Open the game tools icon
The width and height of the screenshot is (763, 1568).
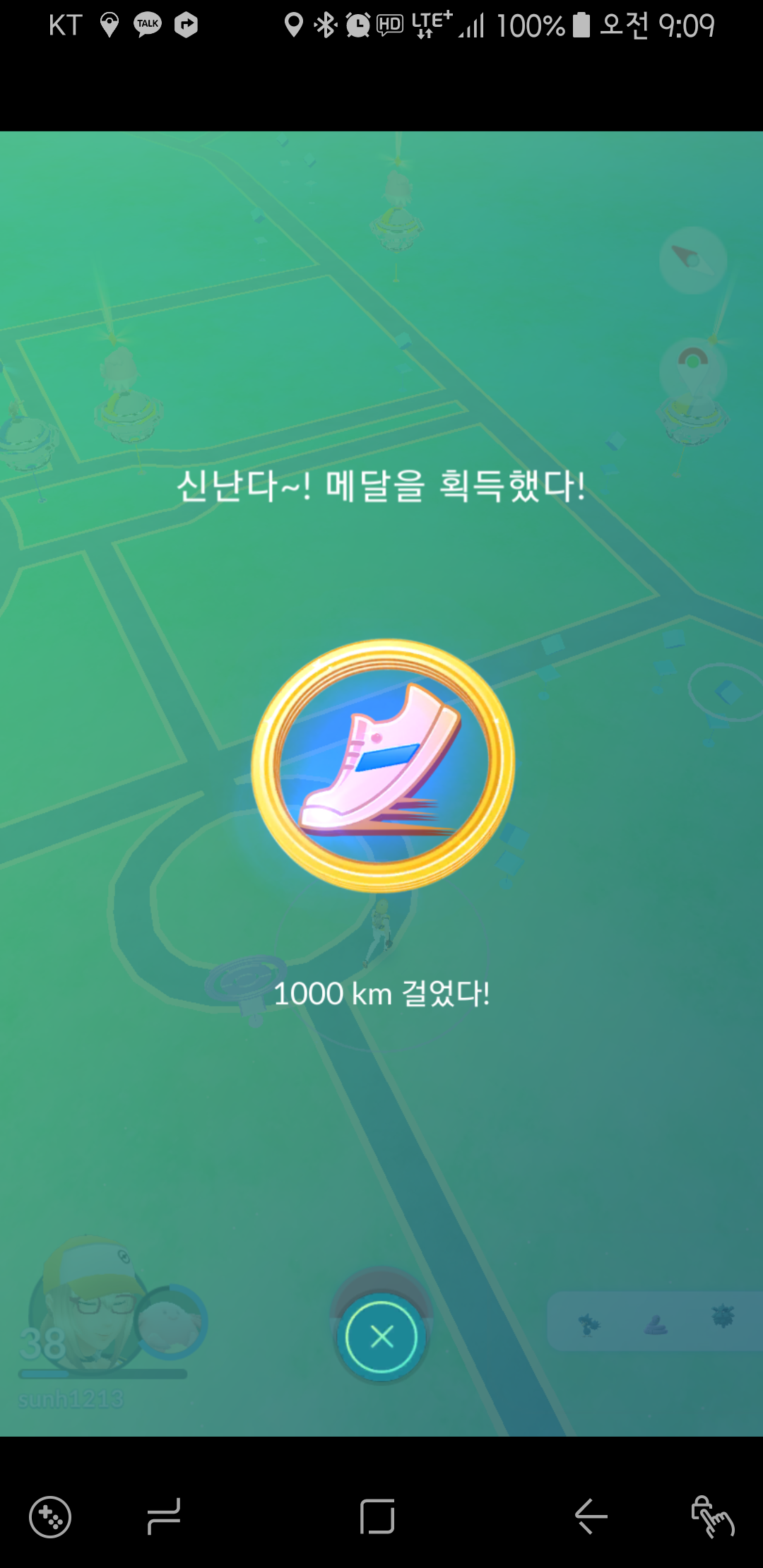point(49,1516)
